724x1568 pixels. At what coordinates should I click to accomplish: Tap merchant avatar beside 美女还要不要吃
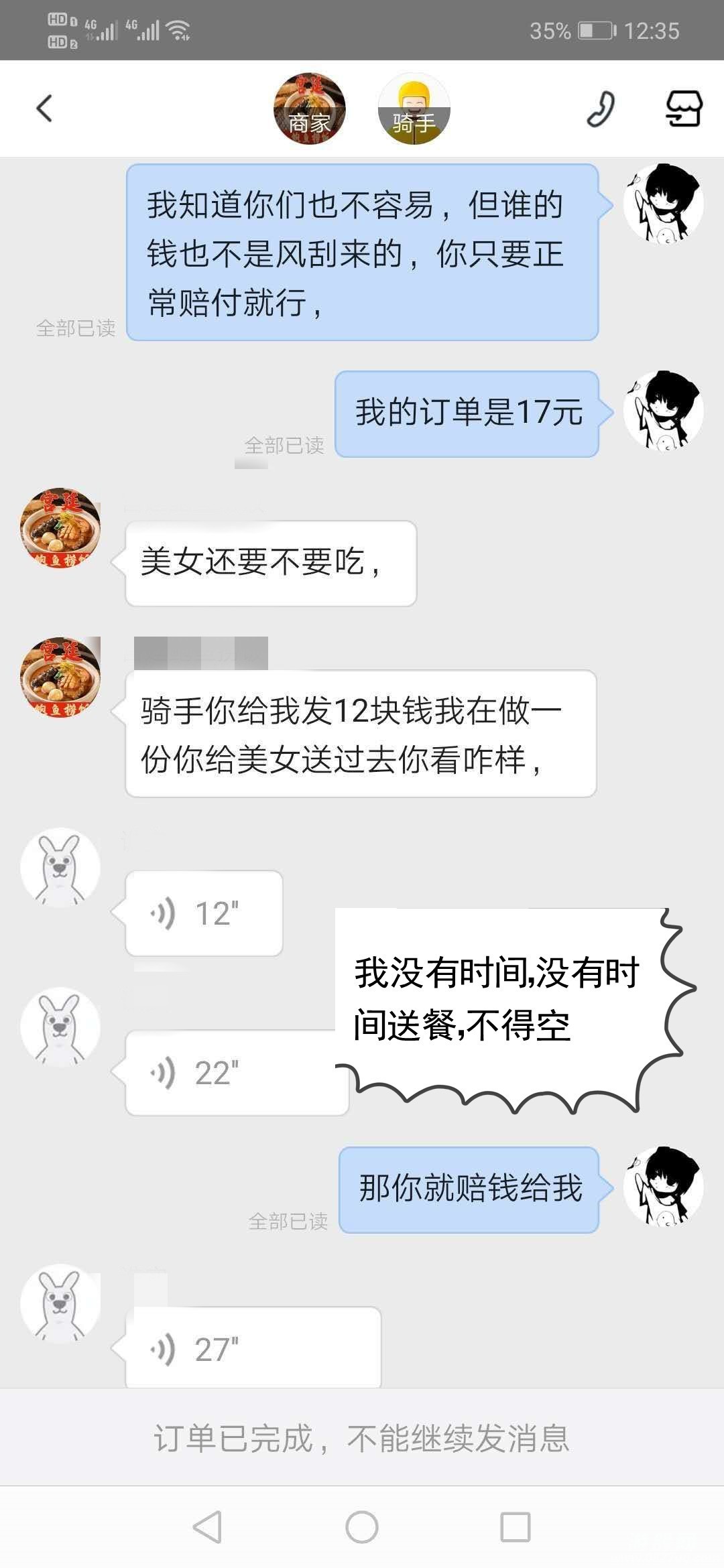60,528
